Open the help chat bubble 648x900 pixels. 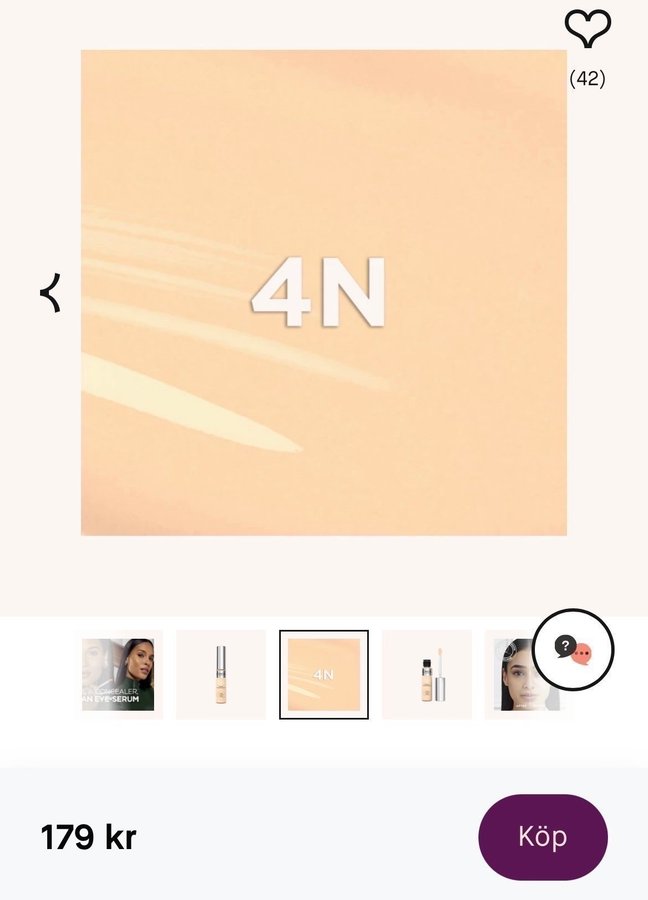573,651
